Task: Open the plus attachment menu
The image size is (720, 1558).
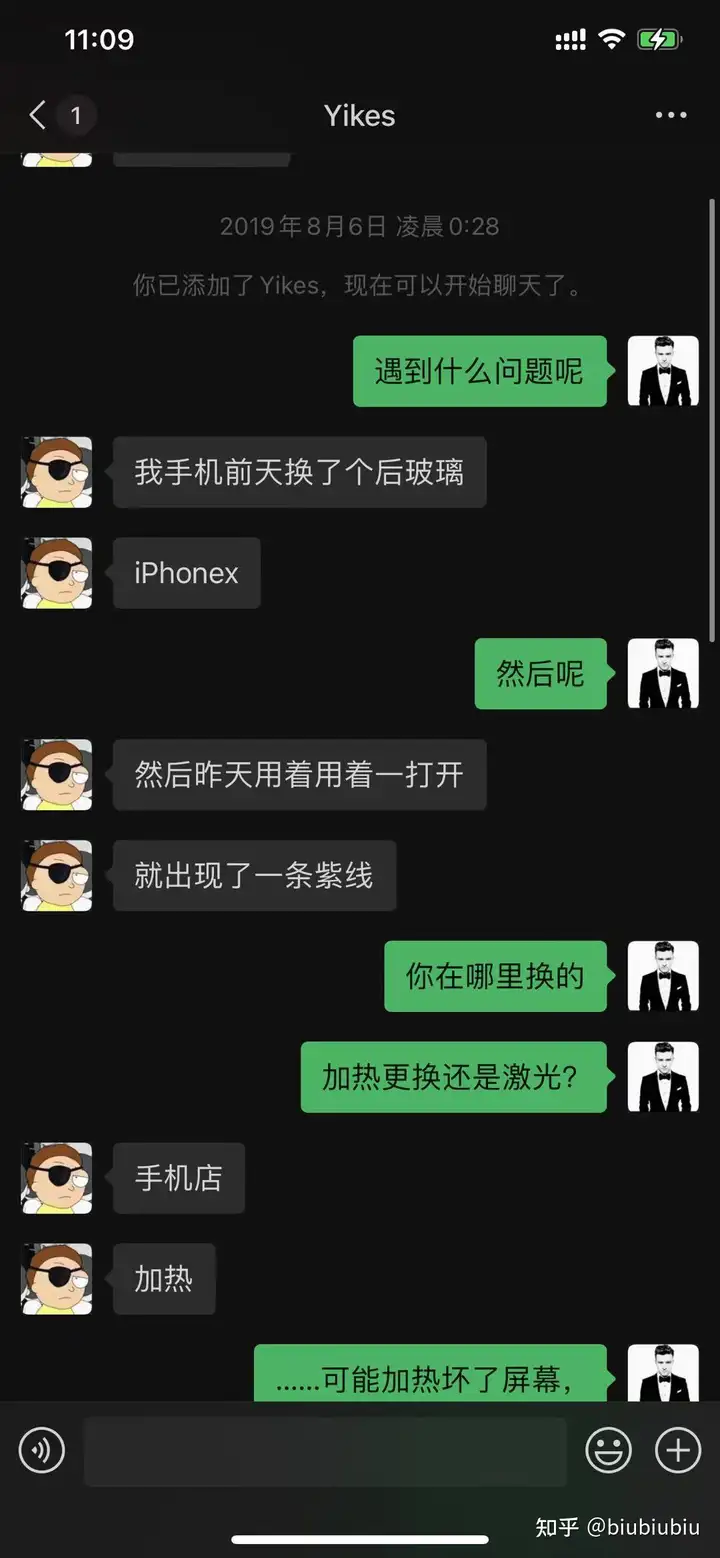Action: (x=677, y=1451)
